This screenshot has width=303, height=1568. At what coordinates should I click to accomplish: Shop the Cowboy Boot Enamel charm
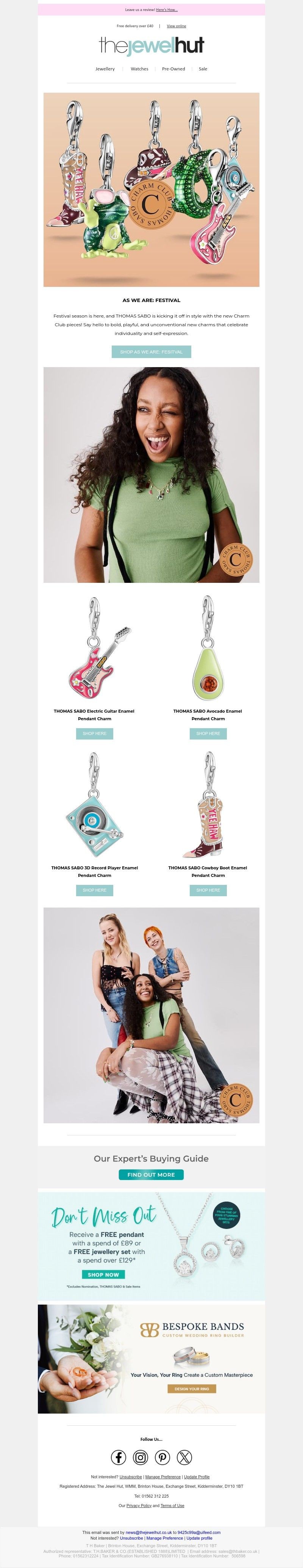(208, 890)
